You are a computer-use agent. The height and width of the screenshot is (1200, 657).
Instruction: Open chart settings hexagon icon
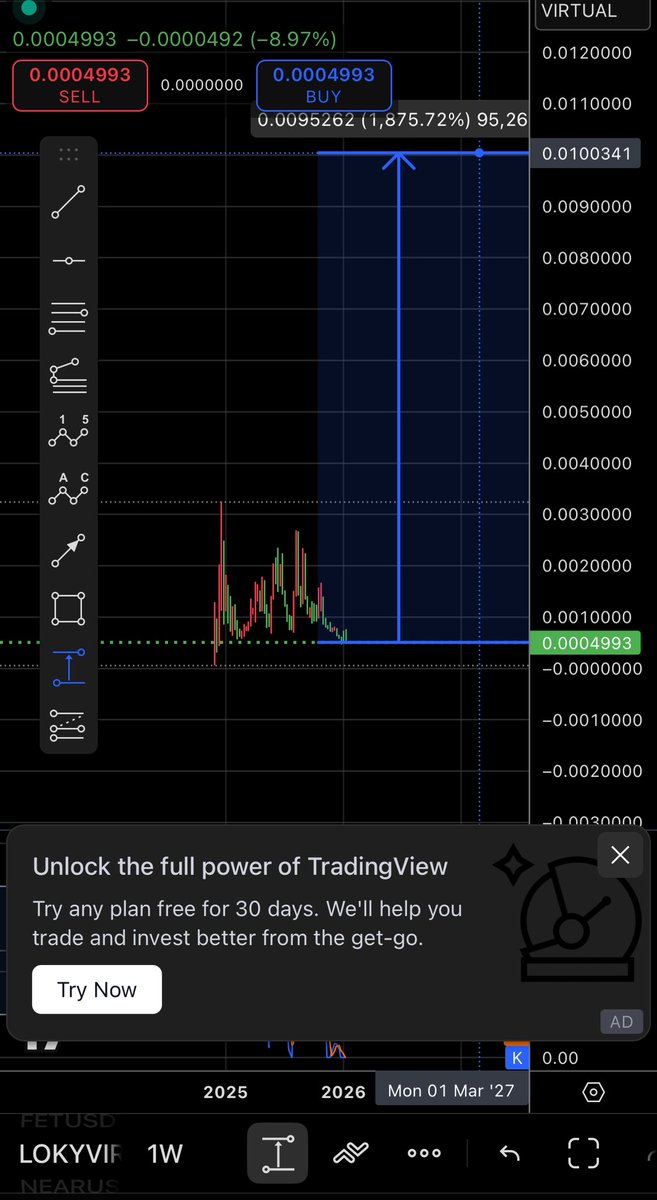click(593, 1091)
